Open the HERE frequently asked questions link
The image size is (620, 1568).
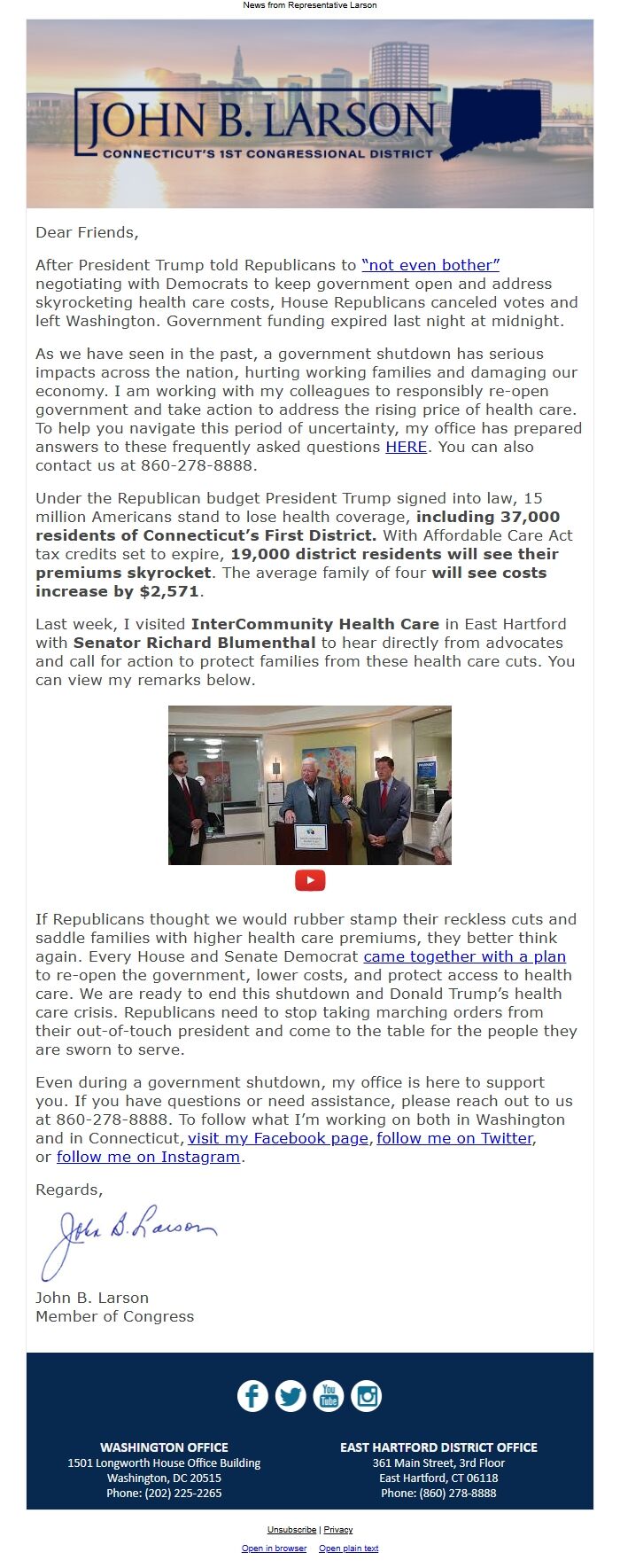tap(407, 447)
